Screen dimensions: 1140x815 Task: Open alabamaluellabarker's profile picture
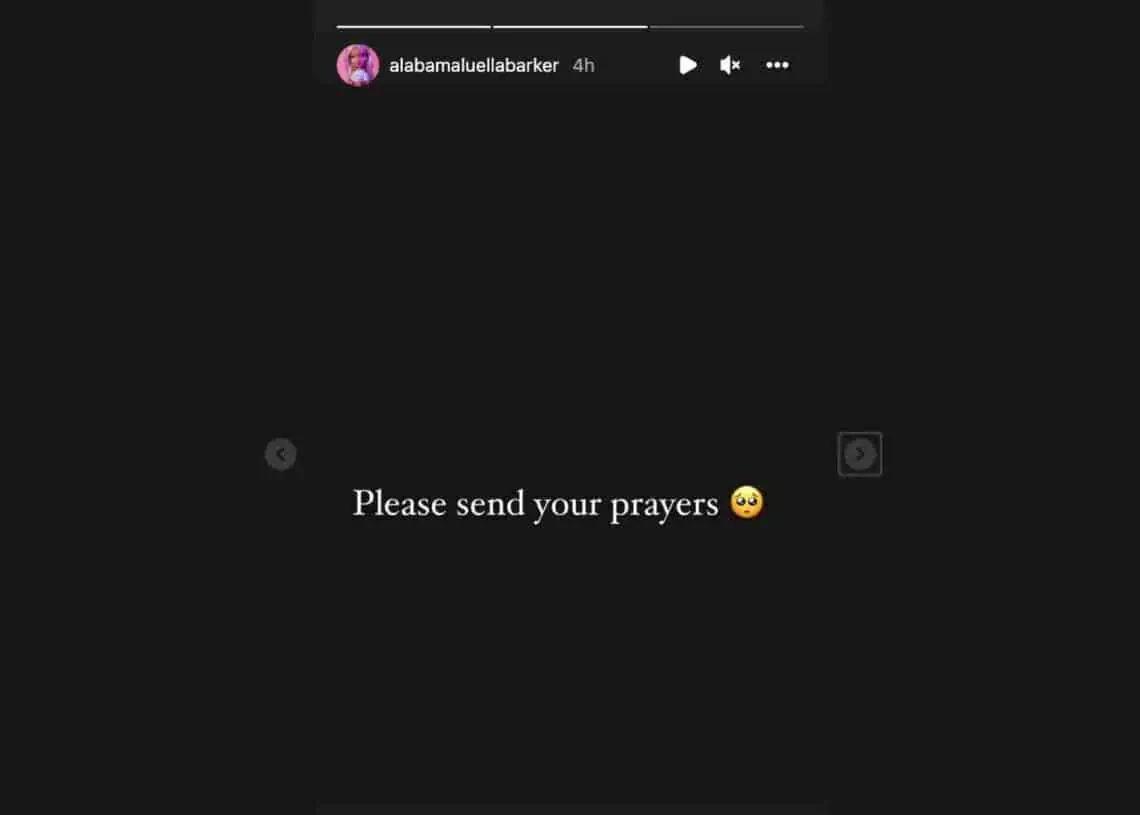tap(358, 65)
